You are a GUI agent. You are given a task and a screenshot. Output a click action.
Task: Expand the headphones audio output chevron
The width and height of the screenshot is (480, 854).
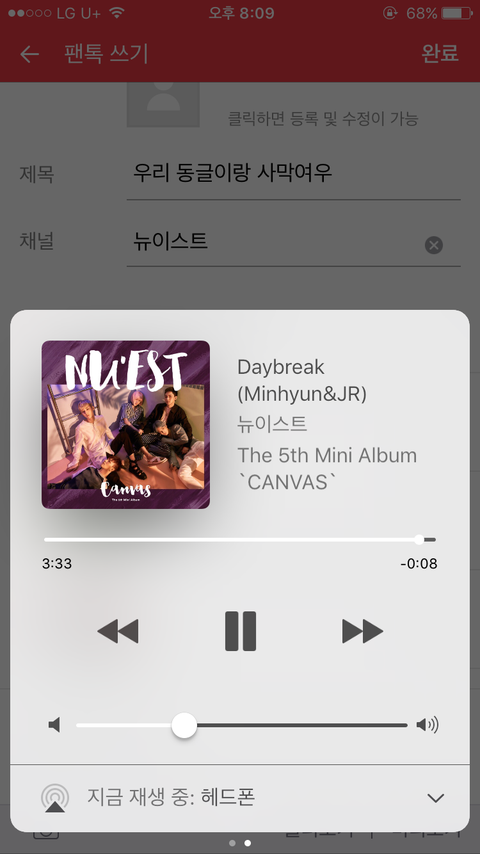coord(435,798)
